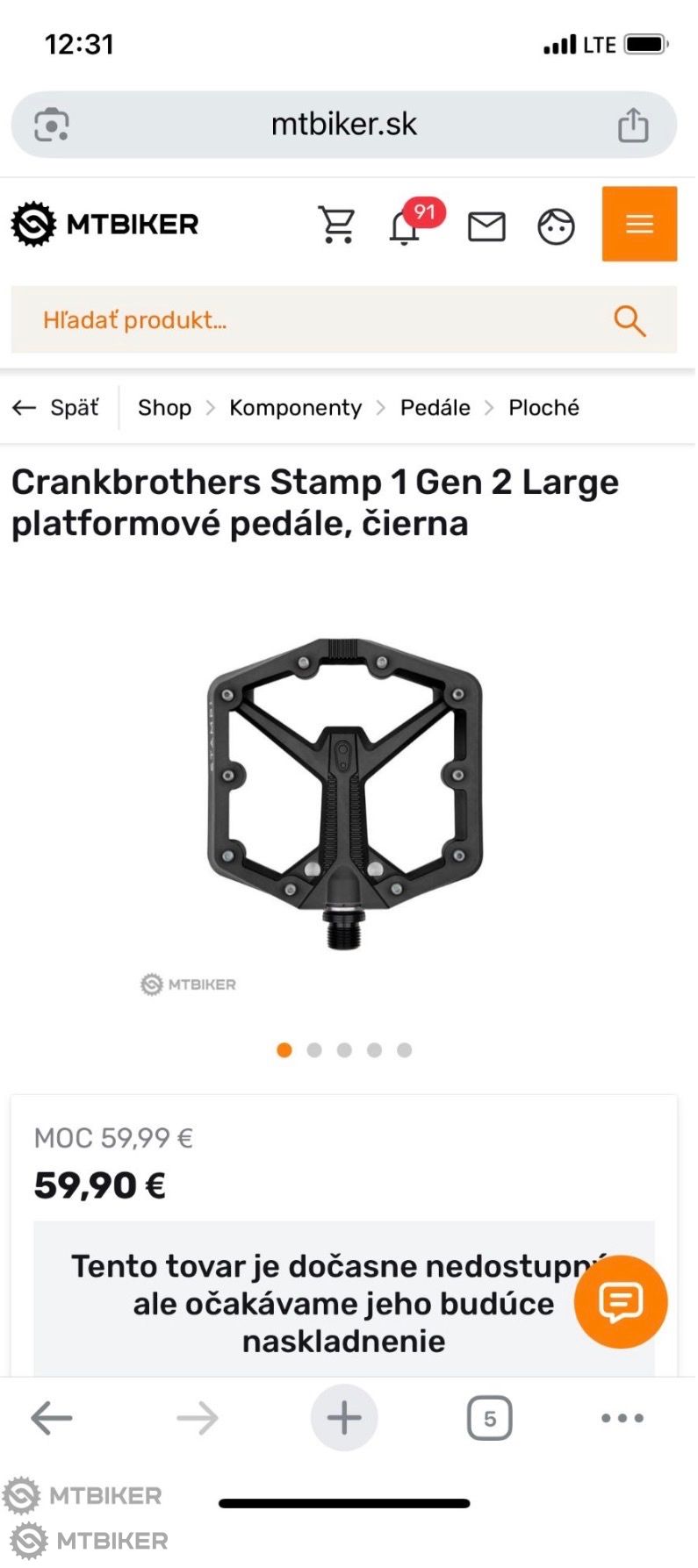This screenshot has height=1568, width=698.
Task: Open the user profile face icon
Action: click(556, 226)
